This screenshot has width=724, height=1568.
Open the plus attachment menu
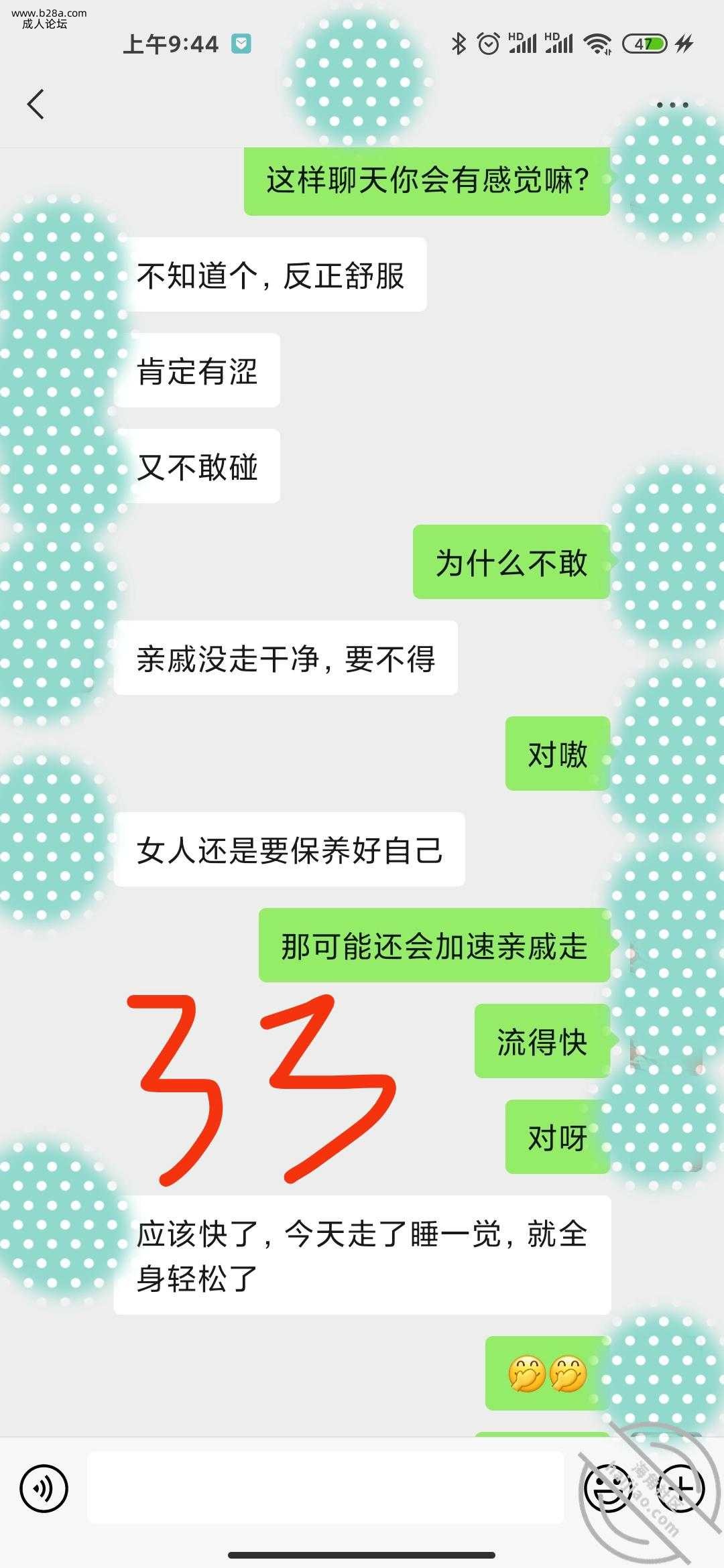pos(680,1488)
